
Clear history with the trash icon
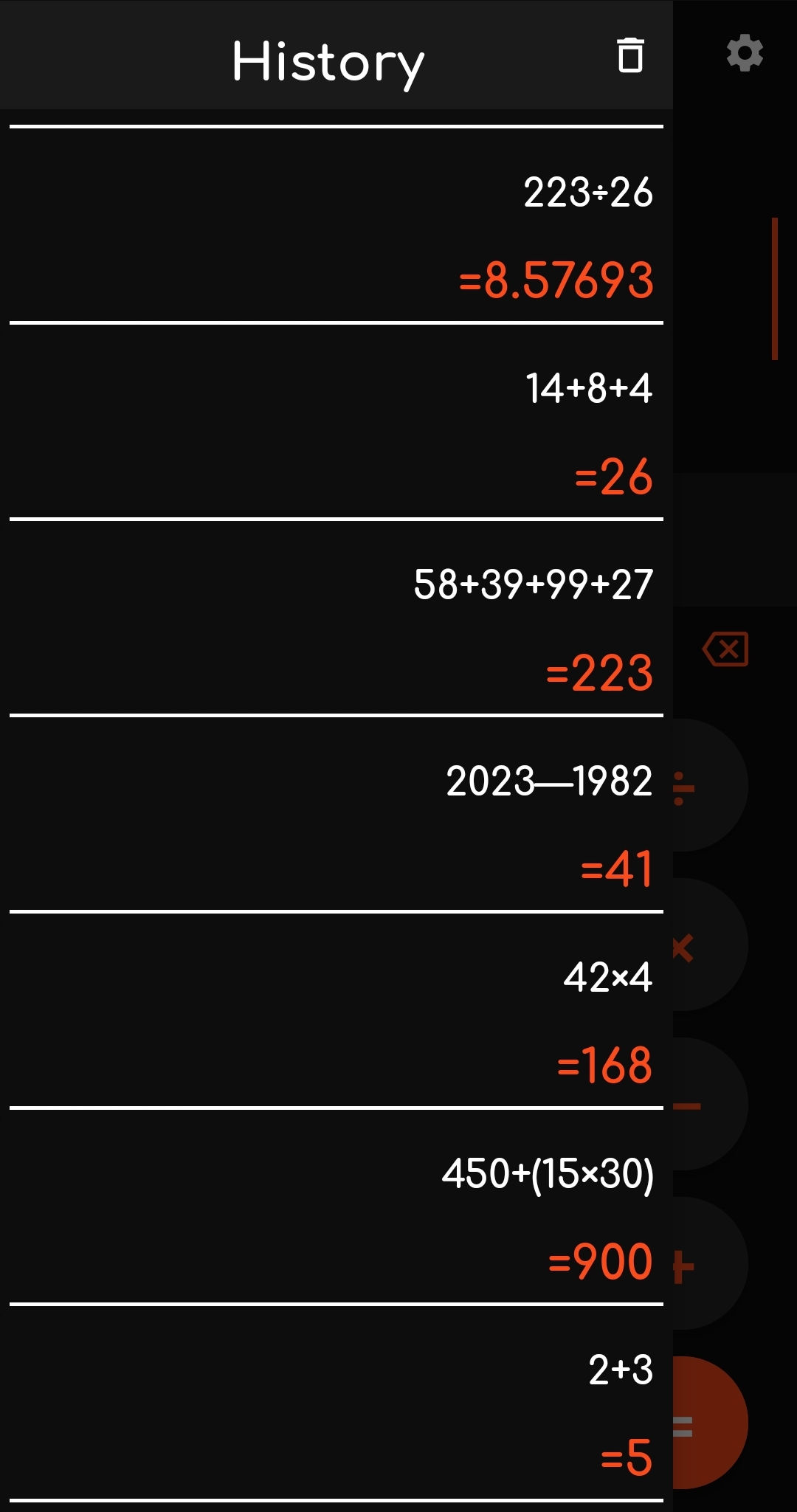(630, 55)
